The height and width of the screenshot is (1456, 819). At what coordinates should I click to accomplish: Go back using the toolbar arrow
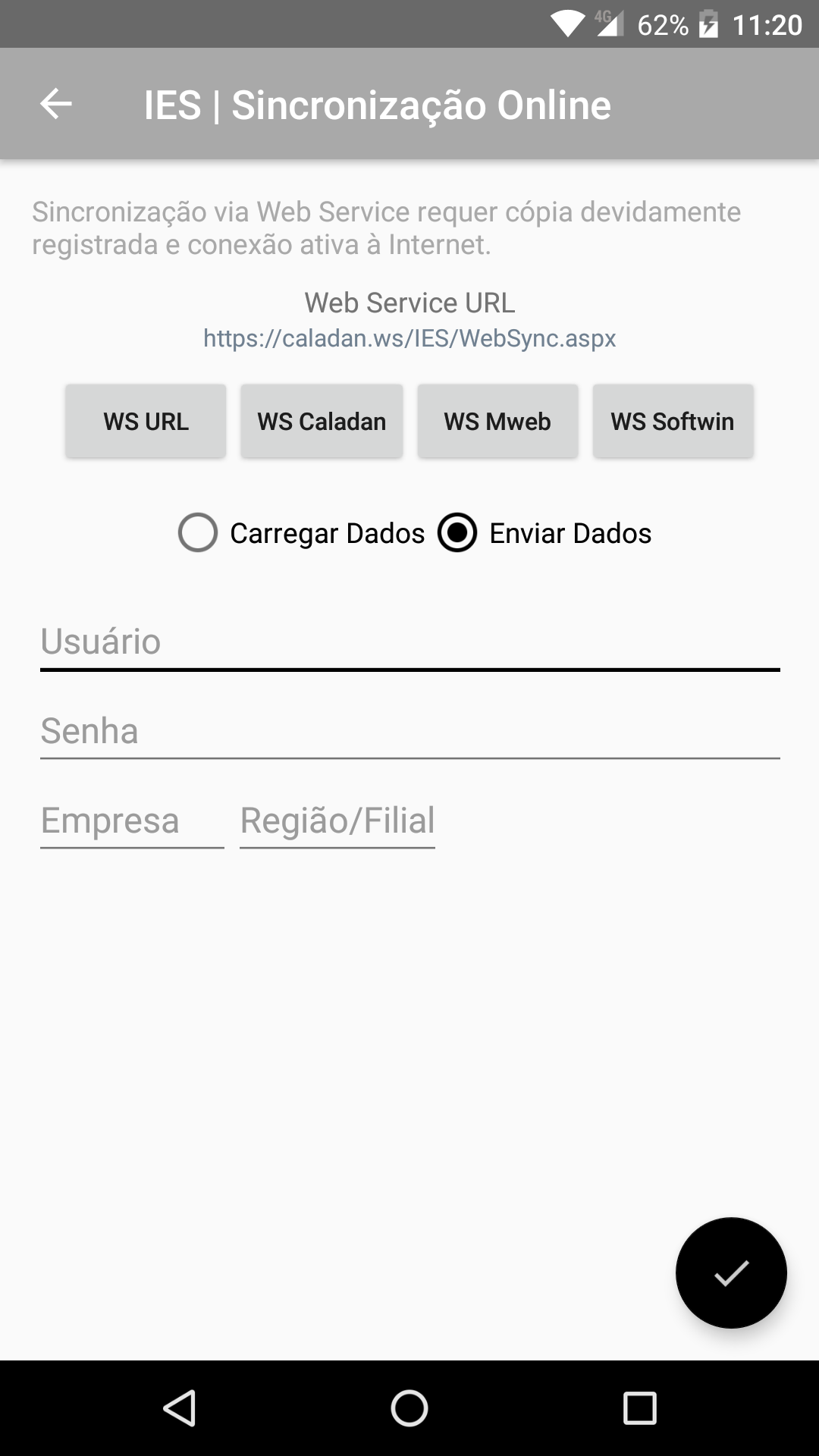[55, 104]
